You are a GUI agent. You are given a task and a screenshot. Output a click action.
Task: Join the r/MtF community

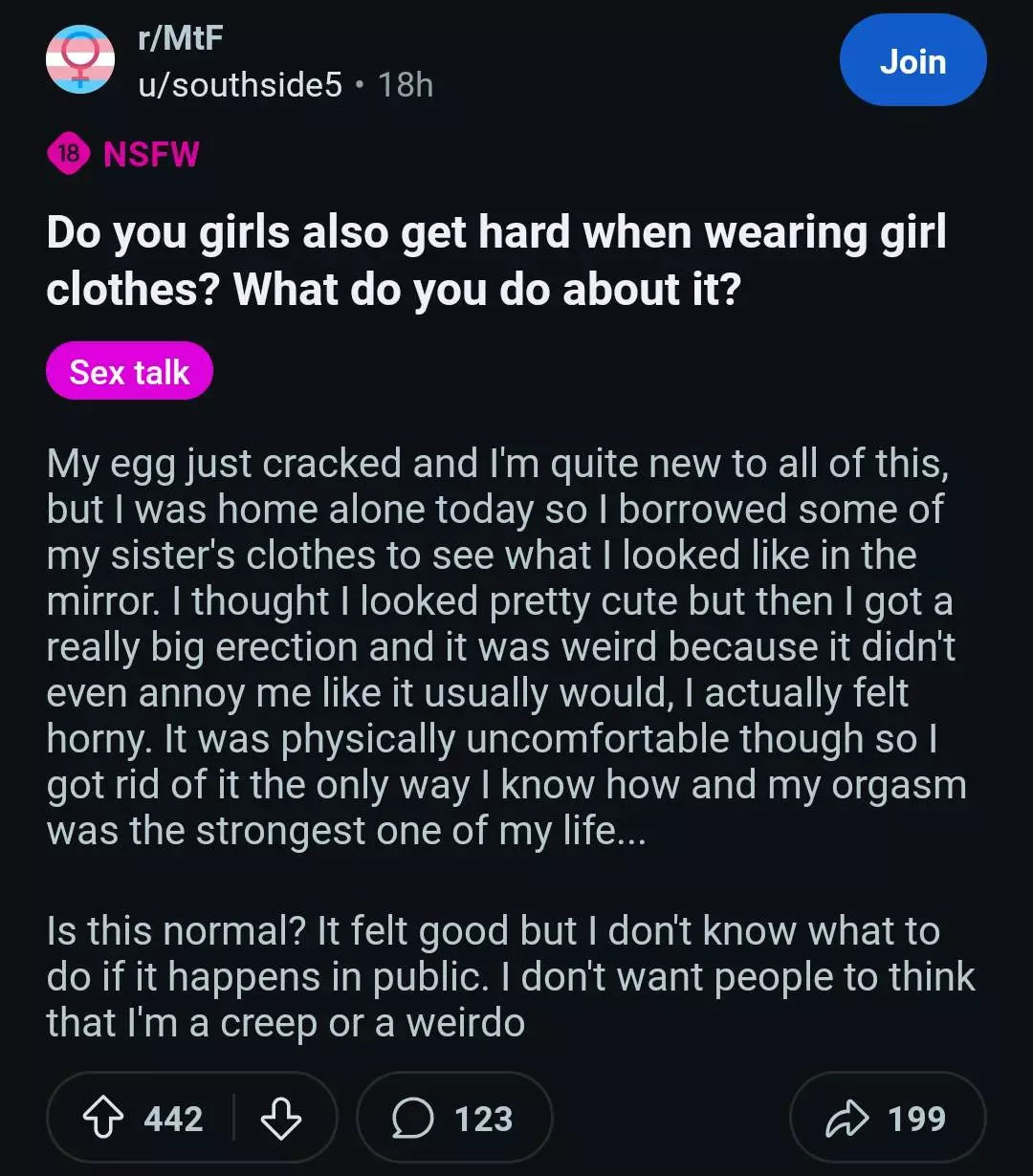(x=912, y=61)
